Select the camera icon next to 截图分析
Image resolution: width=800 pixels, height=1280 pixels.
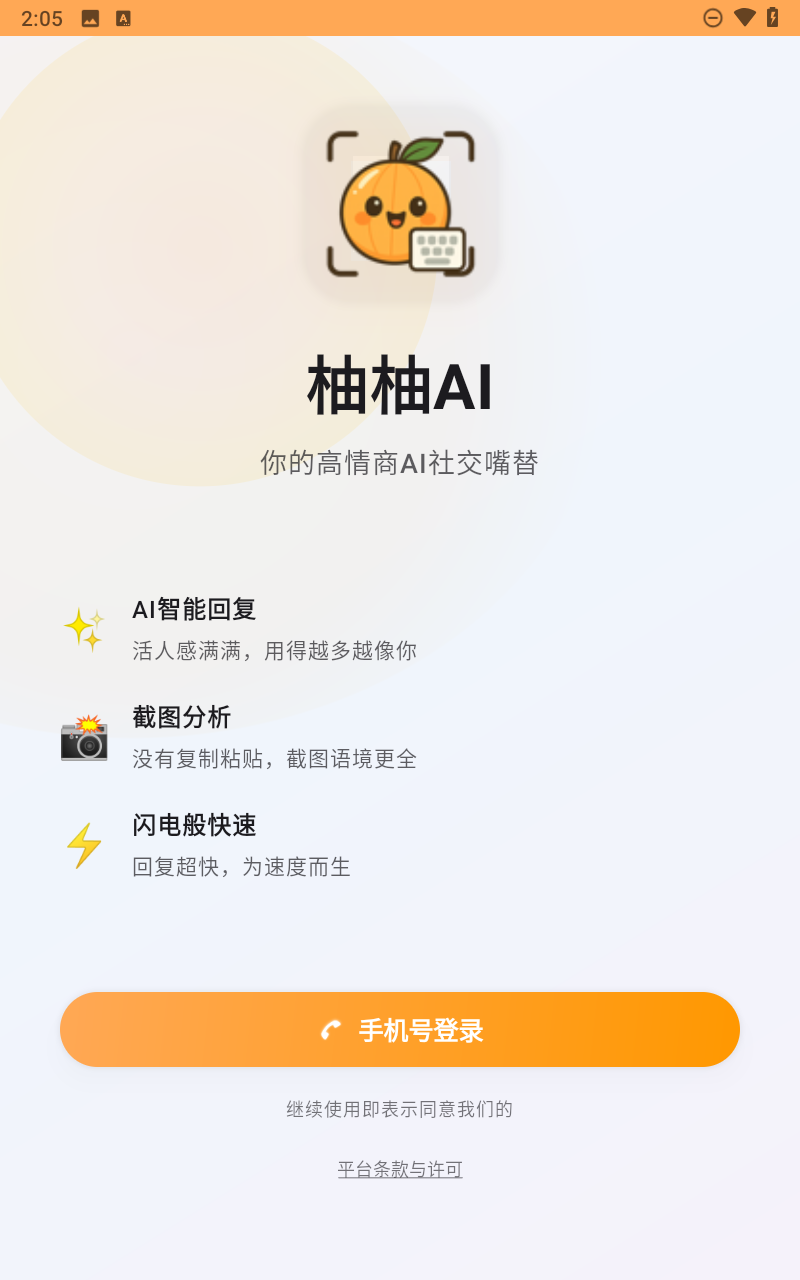pos(84,740)
